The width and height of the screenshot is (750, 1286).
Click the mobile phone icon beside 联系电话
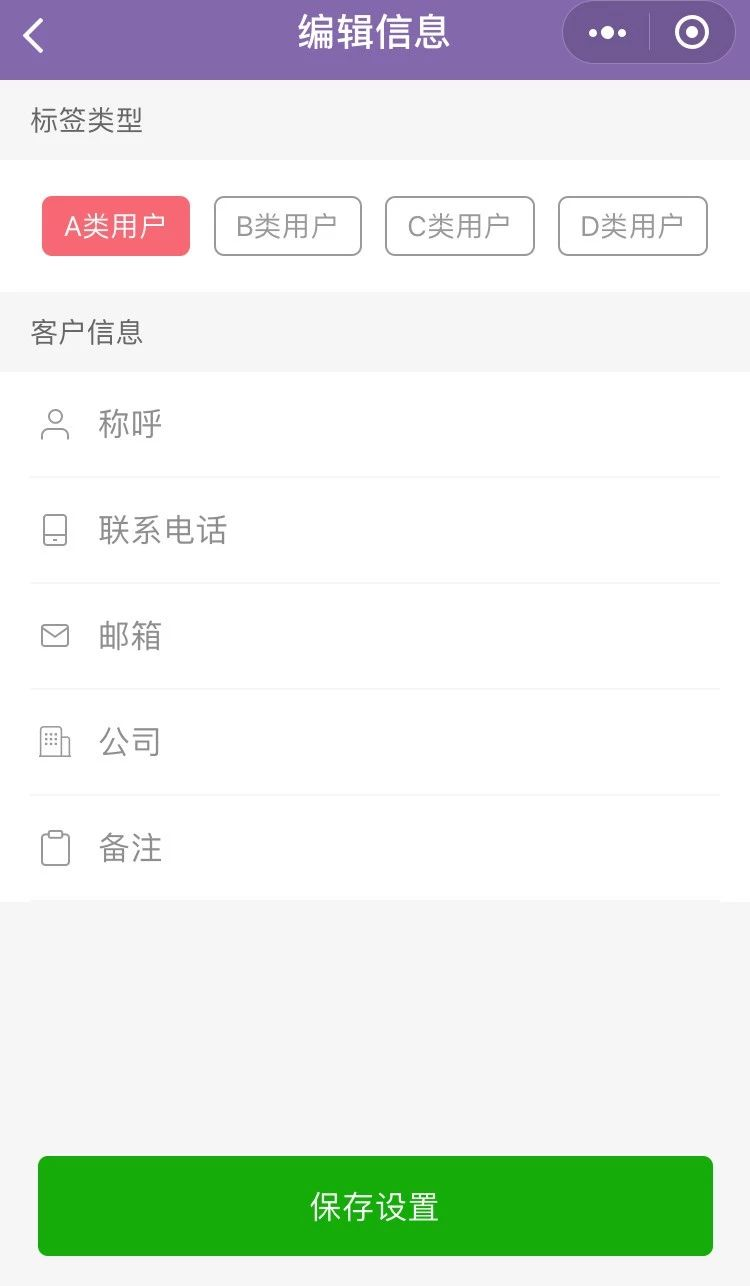pos(55,530)
